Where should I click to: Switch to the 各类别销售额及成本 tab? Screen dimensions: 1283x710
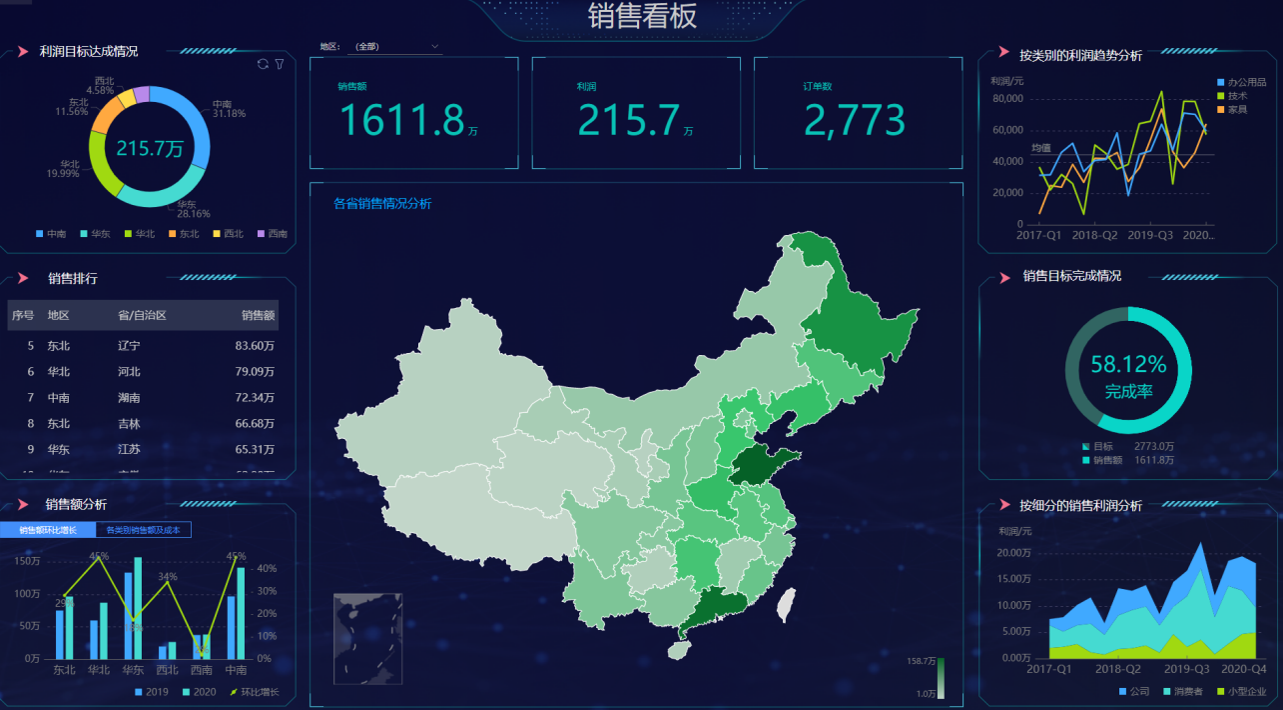point(143,530)
